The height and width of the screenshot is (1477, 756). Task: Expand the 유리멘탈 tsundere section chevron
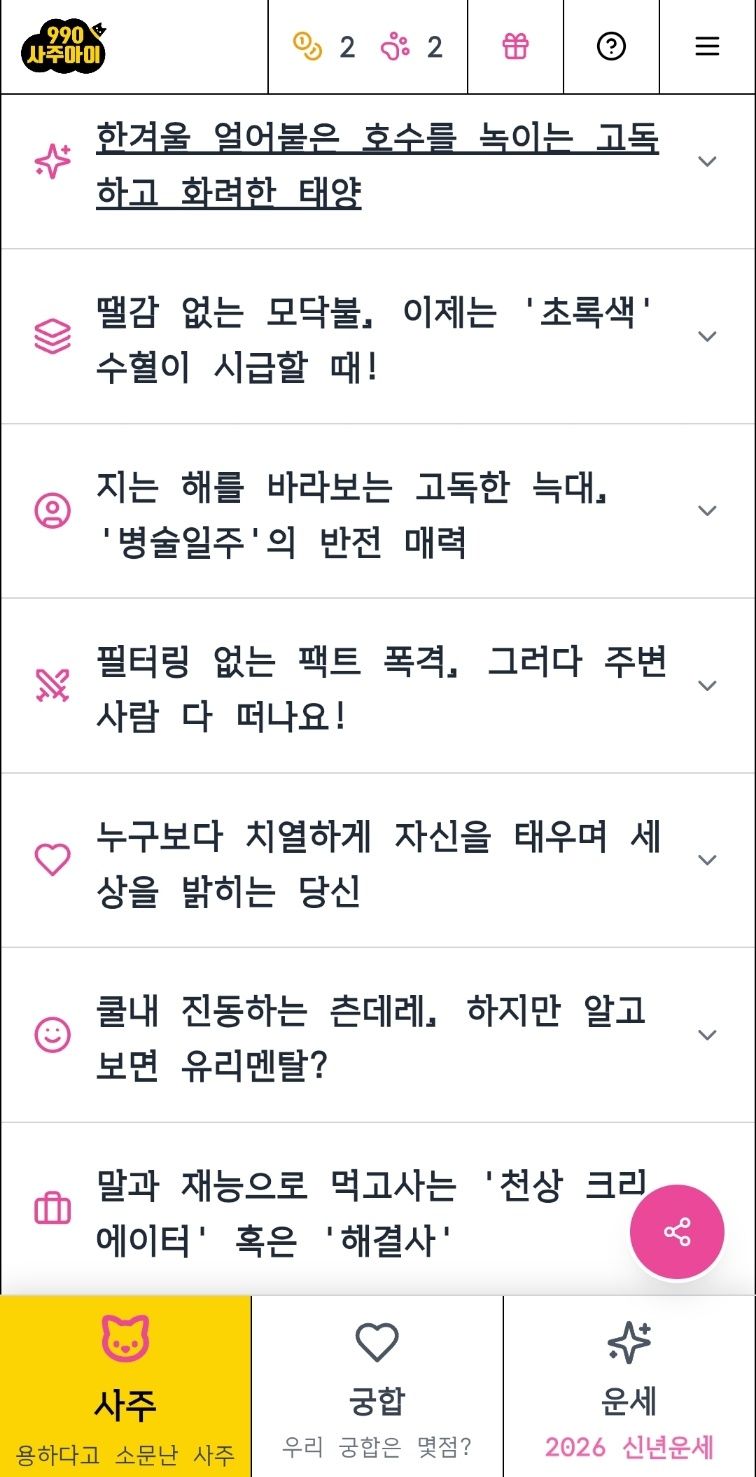tap(708, 1034)
